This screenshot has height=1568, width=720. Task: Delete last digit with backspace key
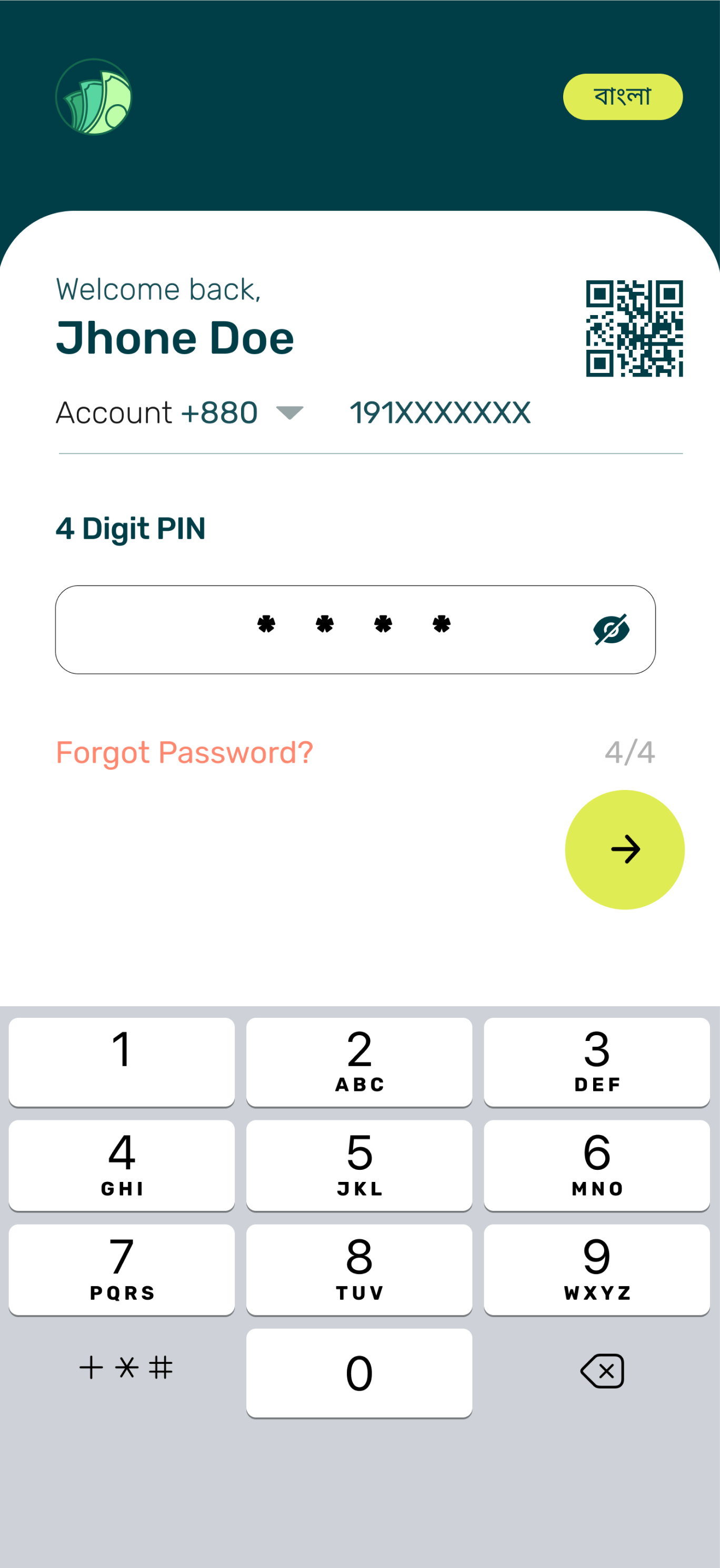[x=602, y=1371]
